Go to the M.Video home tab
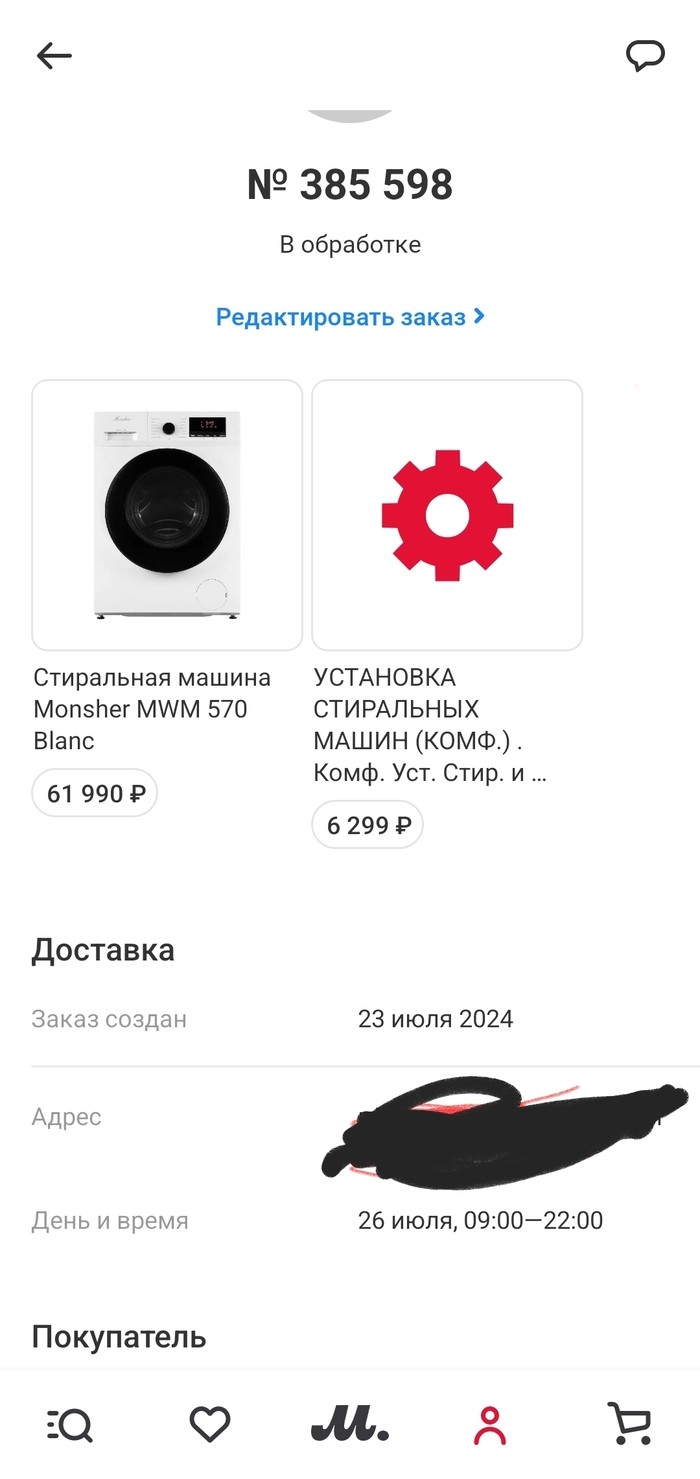 pyautogui.click(x=350, y=1424)
